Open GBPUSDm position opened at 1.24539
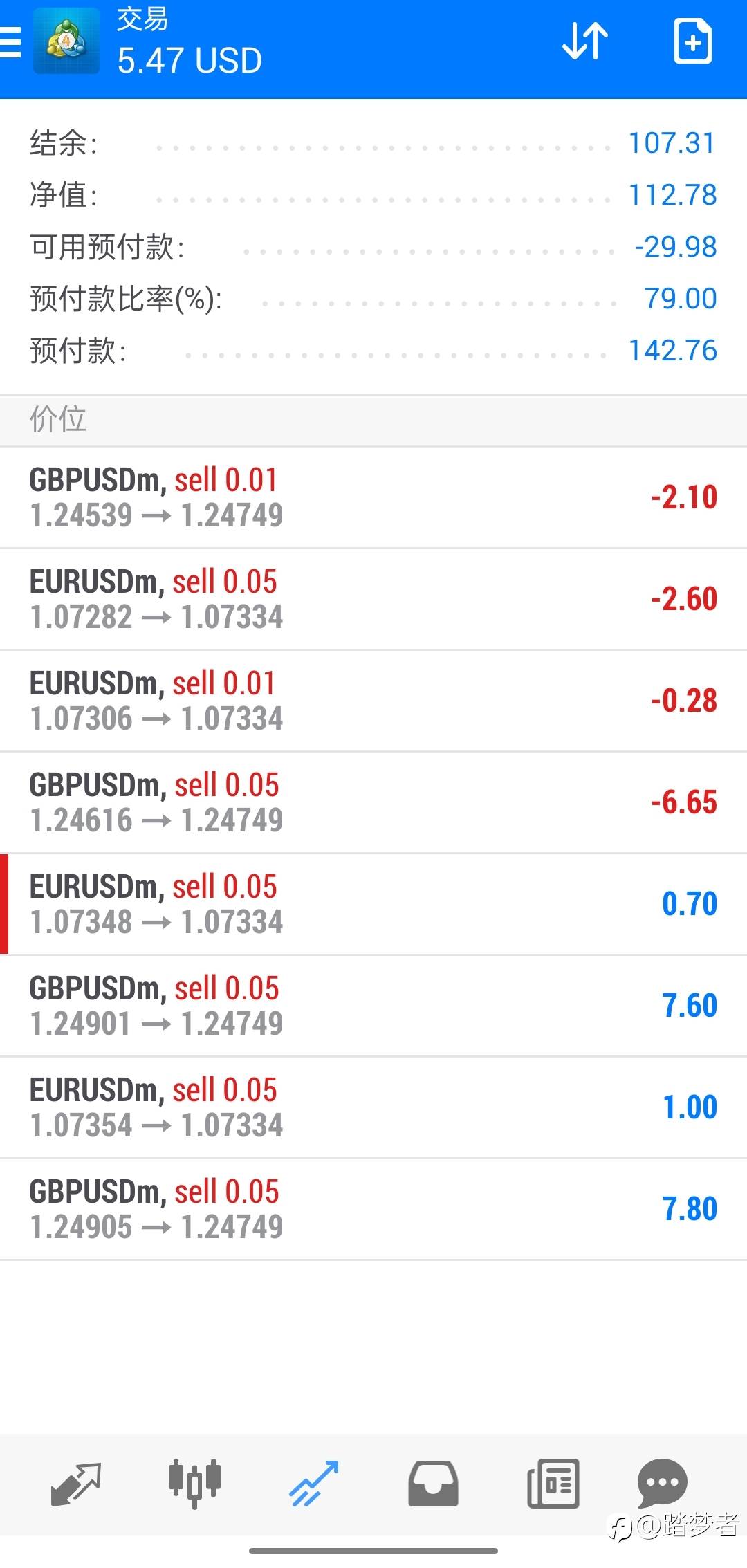747x1568 pixels. (373, 497)
